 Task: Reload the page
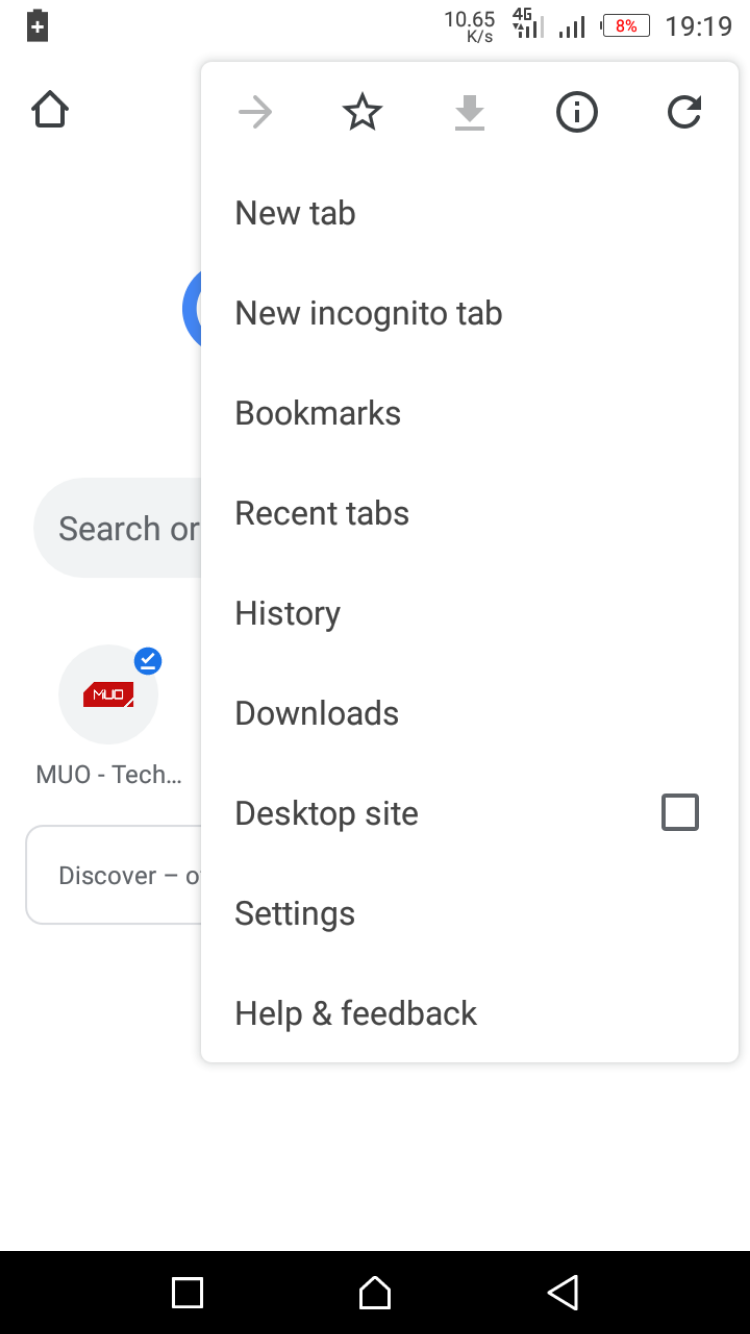[x=684, y=113]
